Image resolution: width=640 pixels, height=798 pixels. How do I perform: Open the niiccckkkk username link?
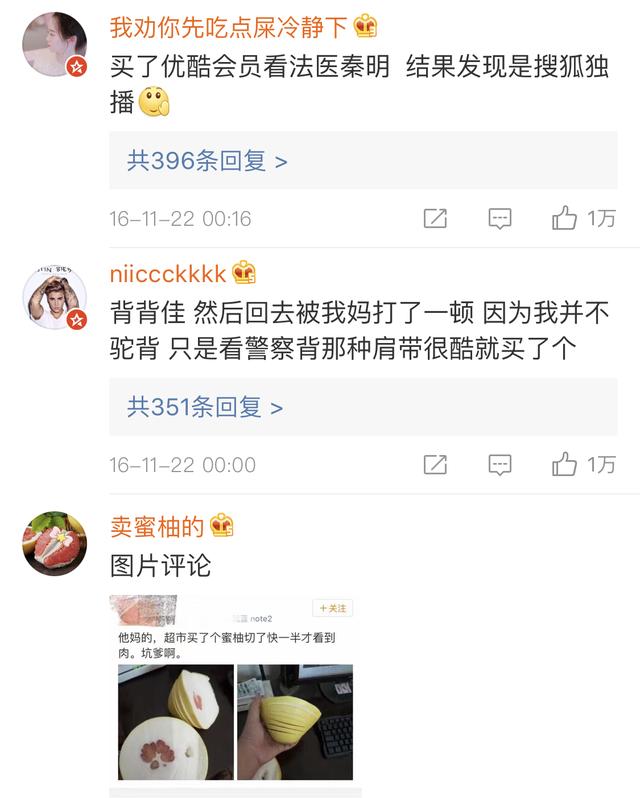167,274
